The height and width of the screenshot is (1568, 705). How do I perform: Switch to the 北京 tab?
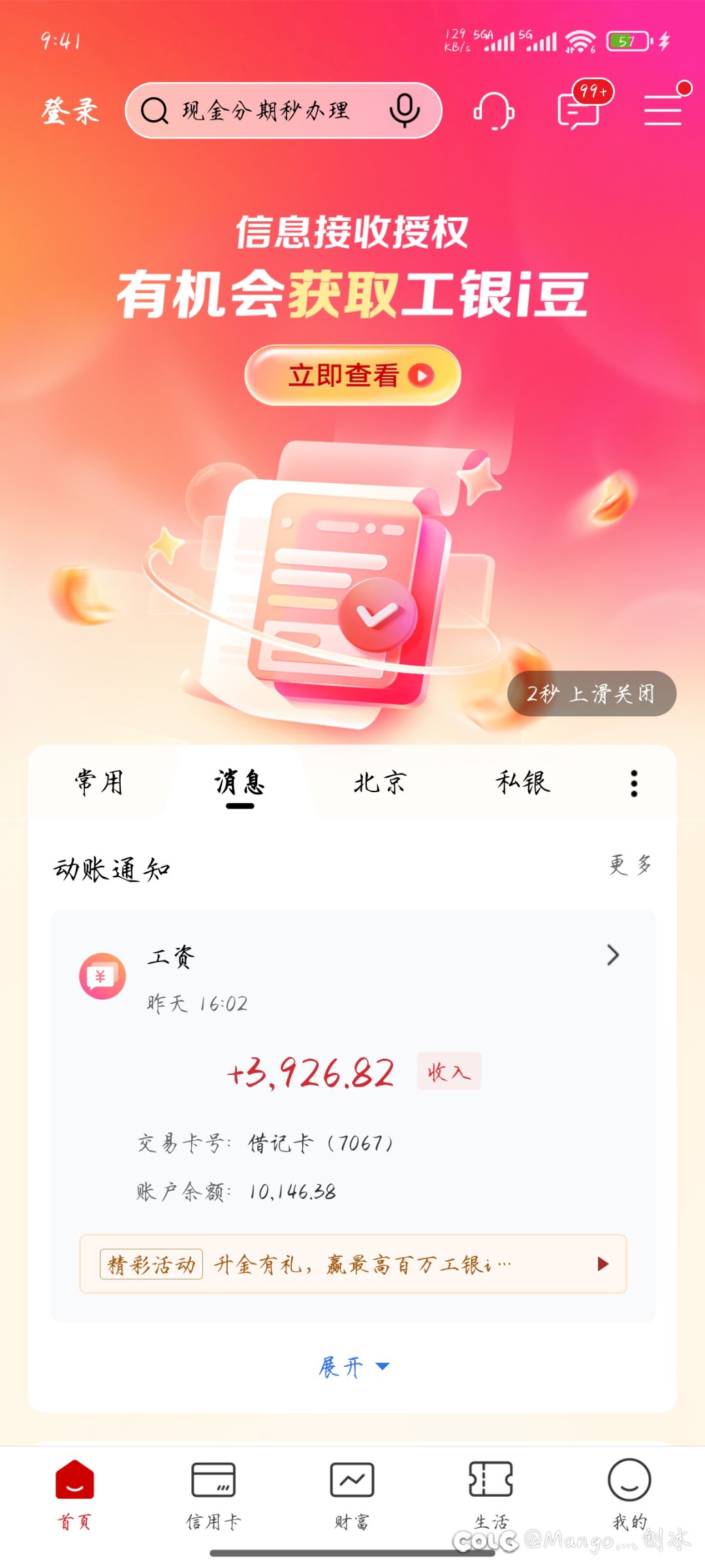[380, 782]
